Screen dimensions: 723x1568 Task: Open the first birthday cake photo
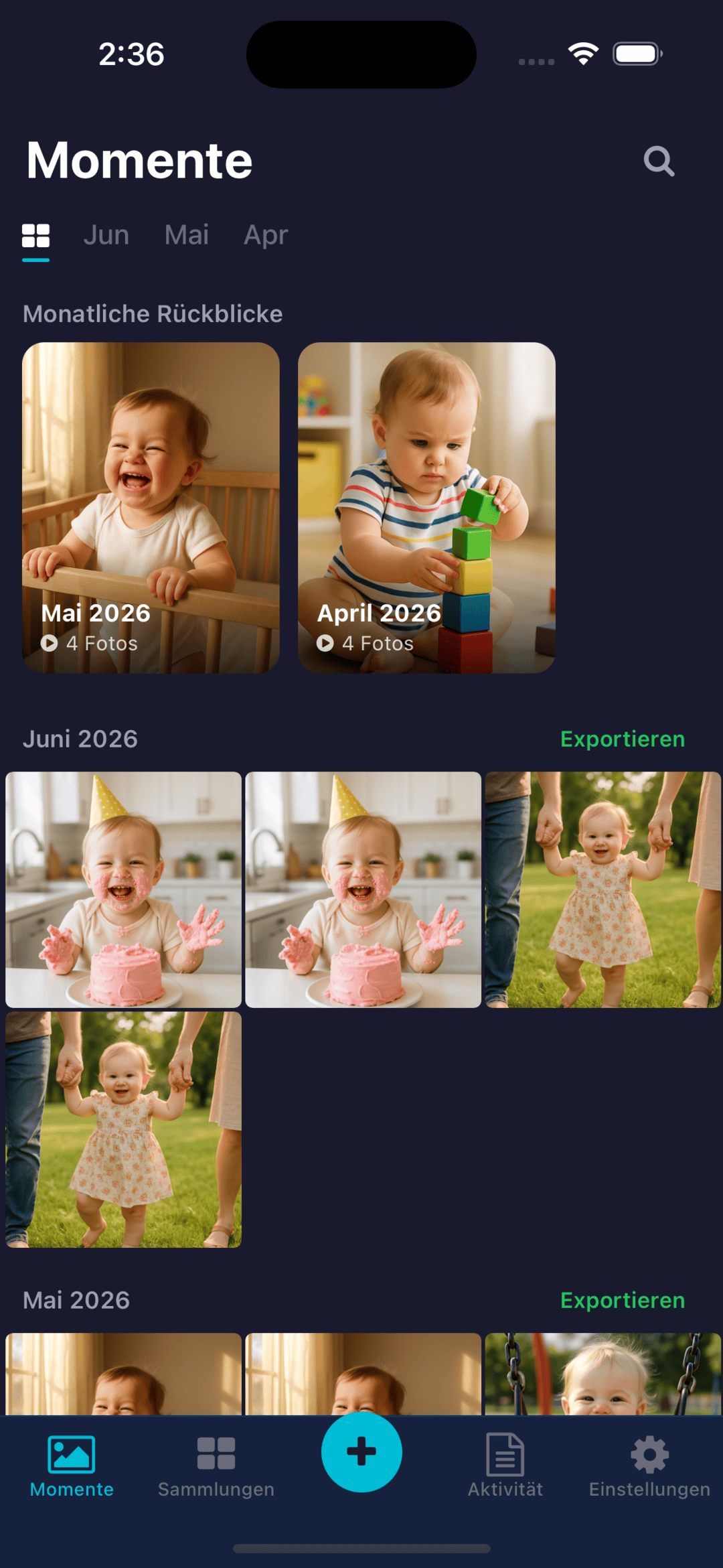click(x=123, y=889)
